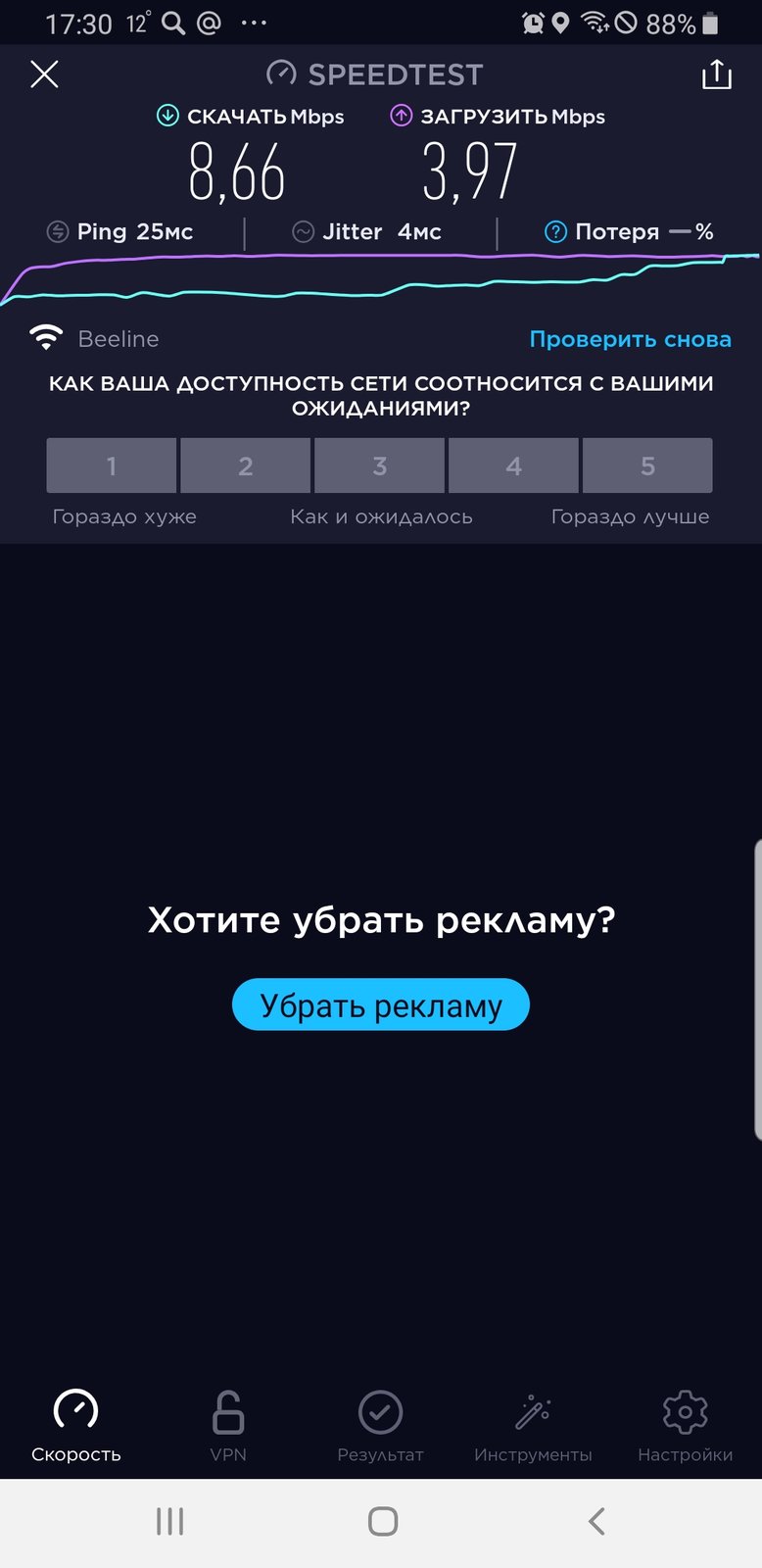Open the packet loss help icon
The height and width of the screenshot is (1568, 762).
pos(555,232)
